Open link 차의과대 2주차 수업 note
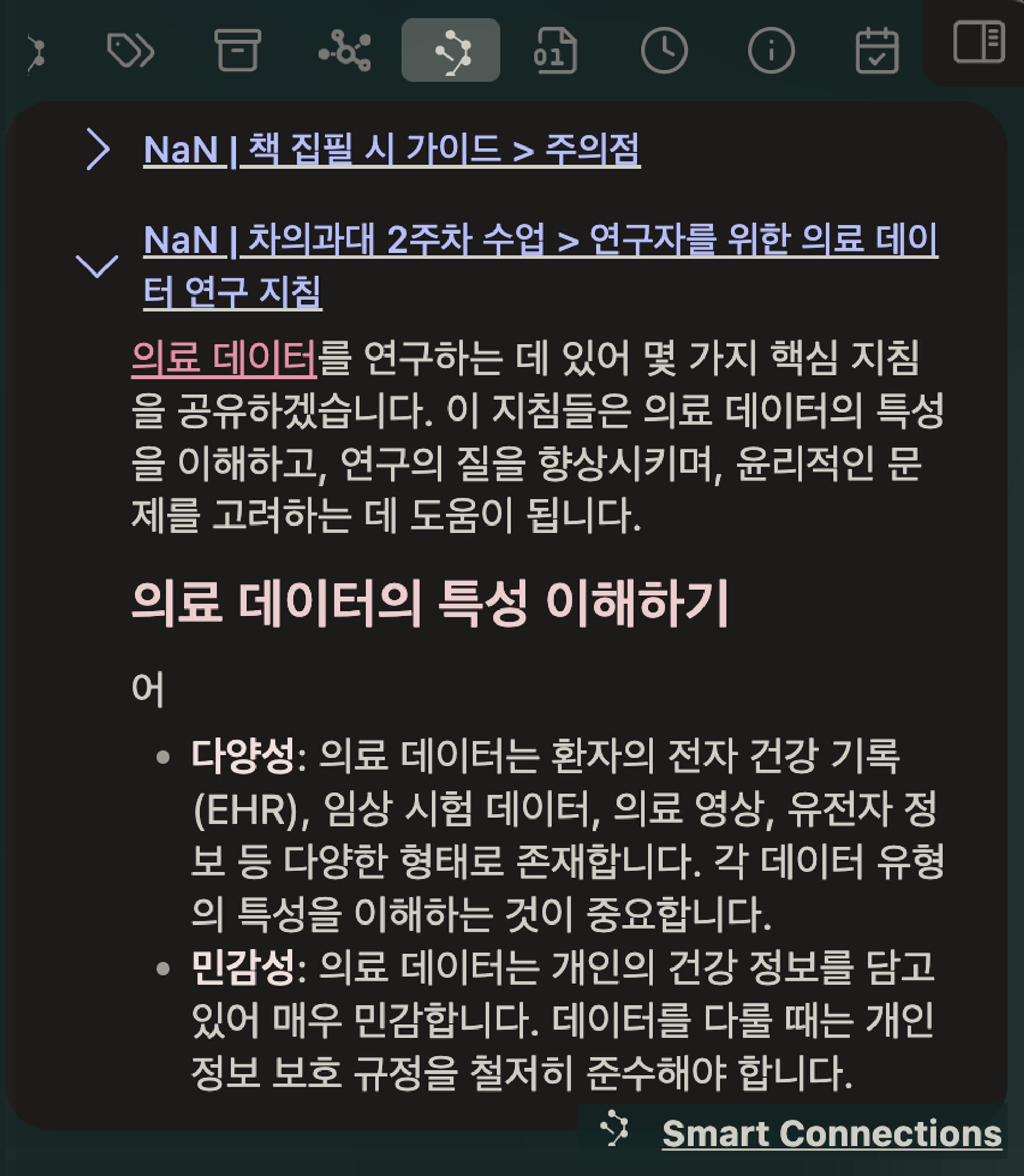This screenshot has width=1024, height=1176. (x=540, y=240)
